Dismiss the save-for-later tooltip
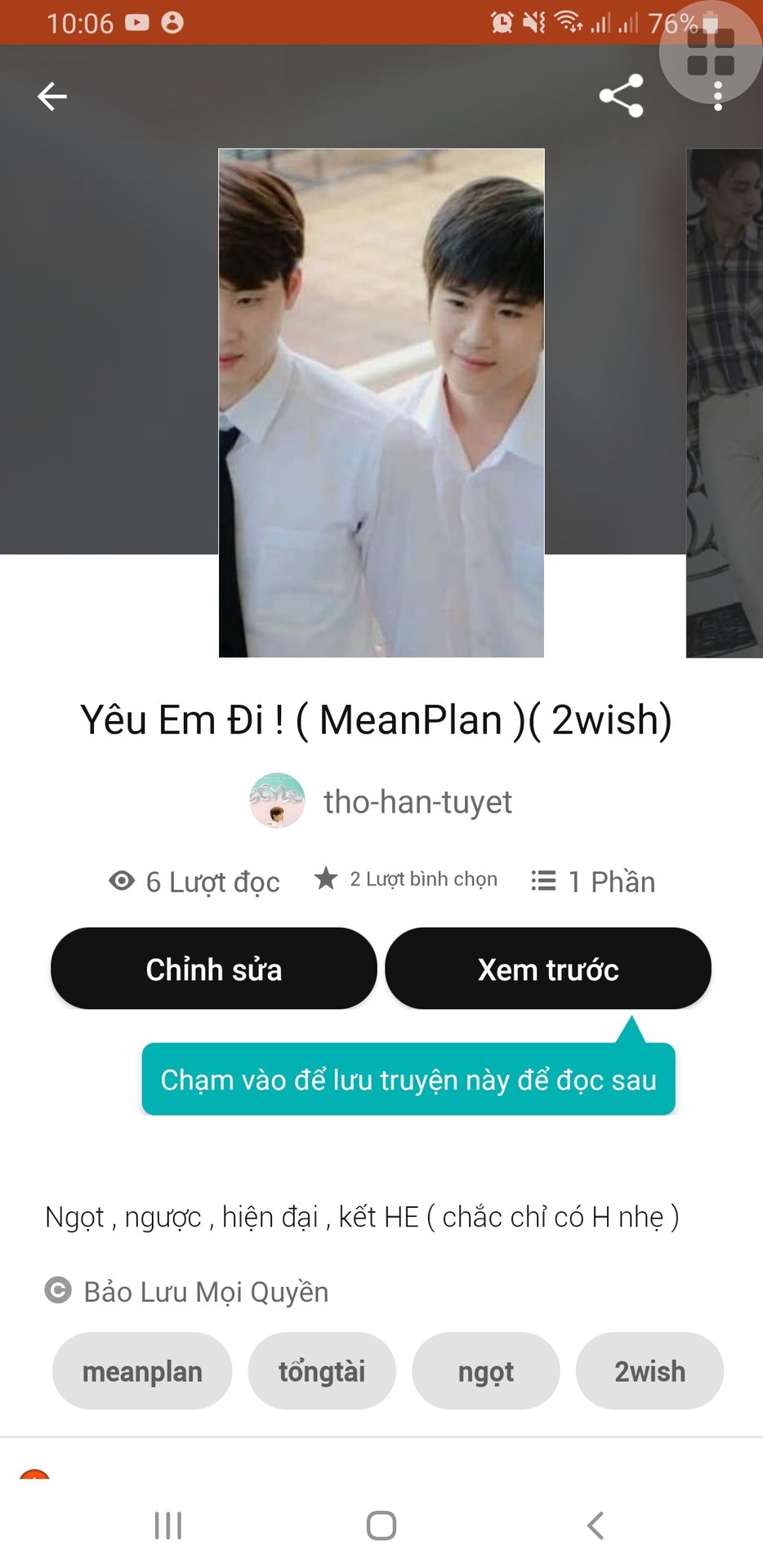The width and height of the screenshot is (763, 1568). (408, 1079)
